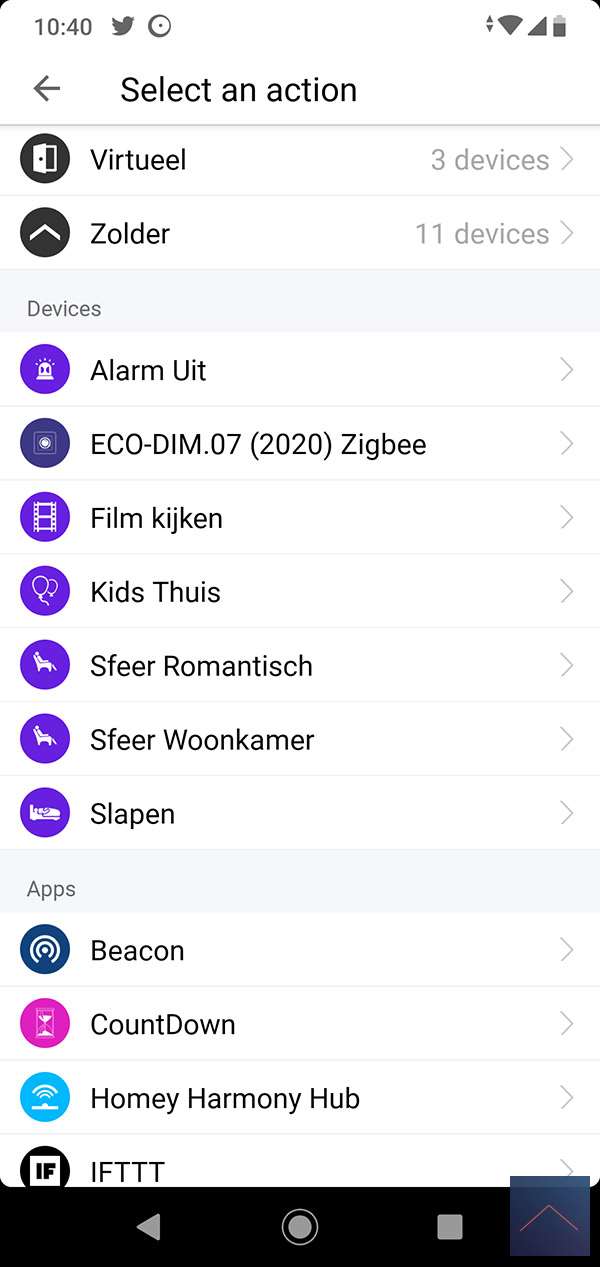This screenshot has width=600, height=1267.
Task: Select the Slapen device
Action: point(300,814)
